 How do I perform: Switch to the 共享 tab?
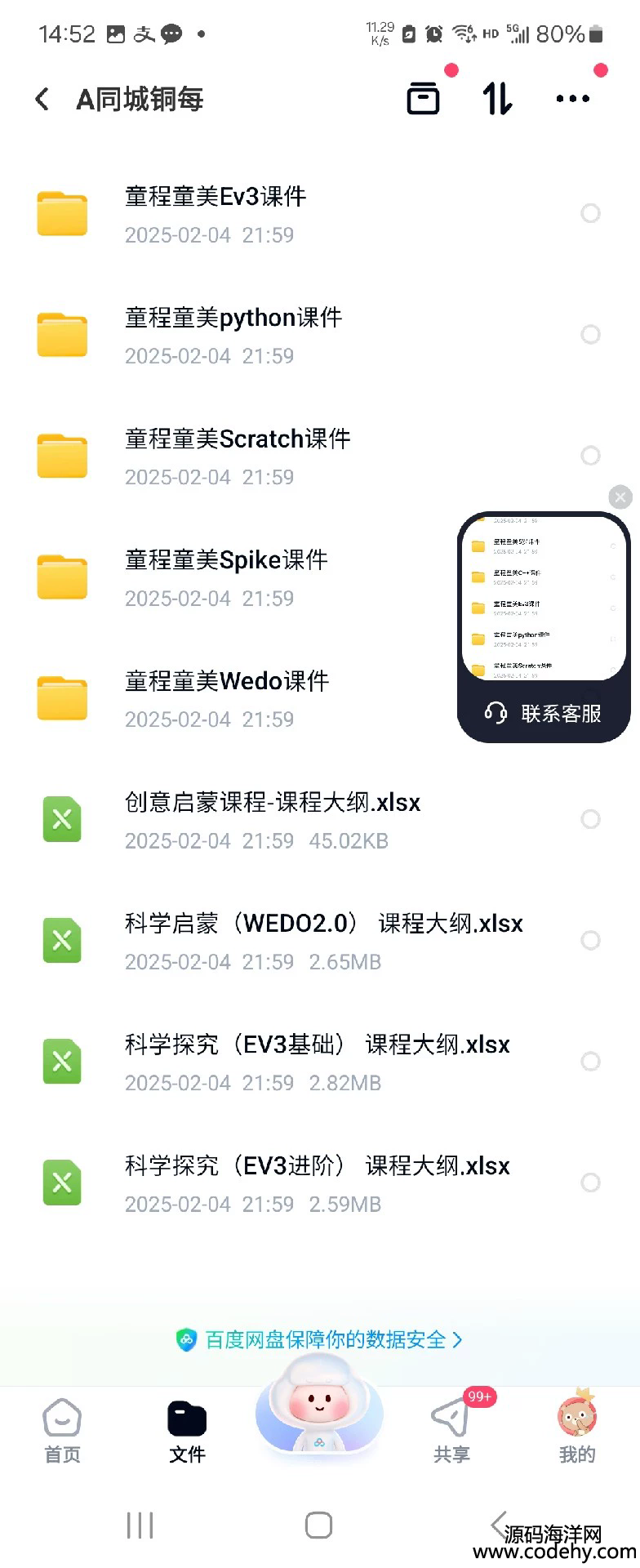pyautogui.click(x=451, y=1431)
